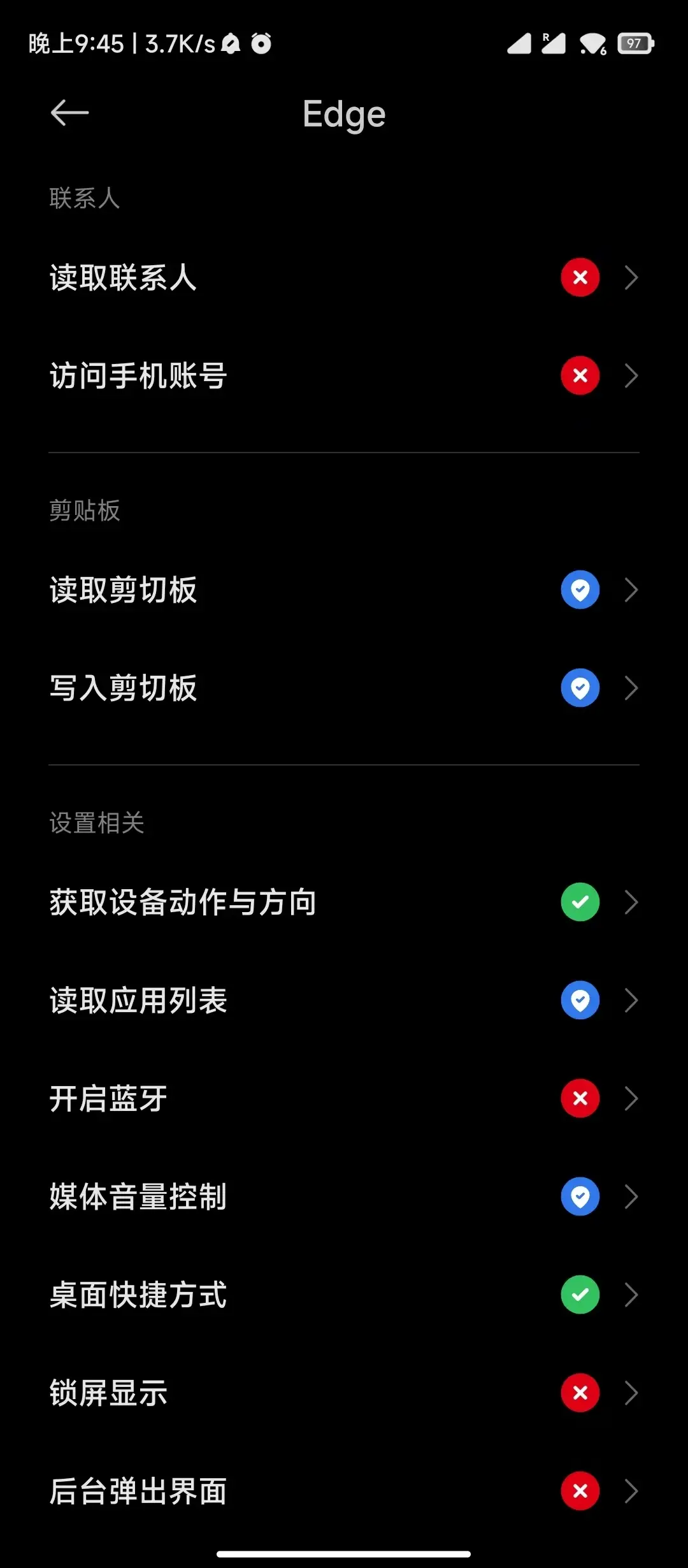Image resolution: width=688 pixels, height=1568 pixels.
Task: Open the 读取应用列表 permission
Action: (344, 1000)
